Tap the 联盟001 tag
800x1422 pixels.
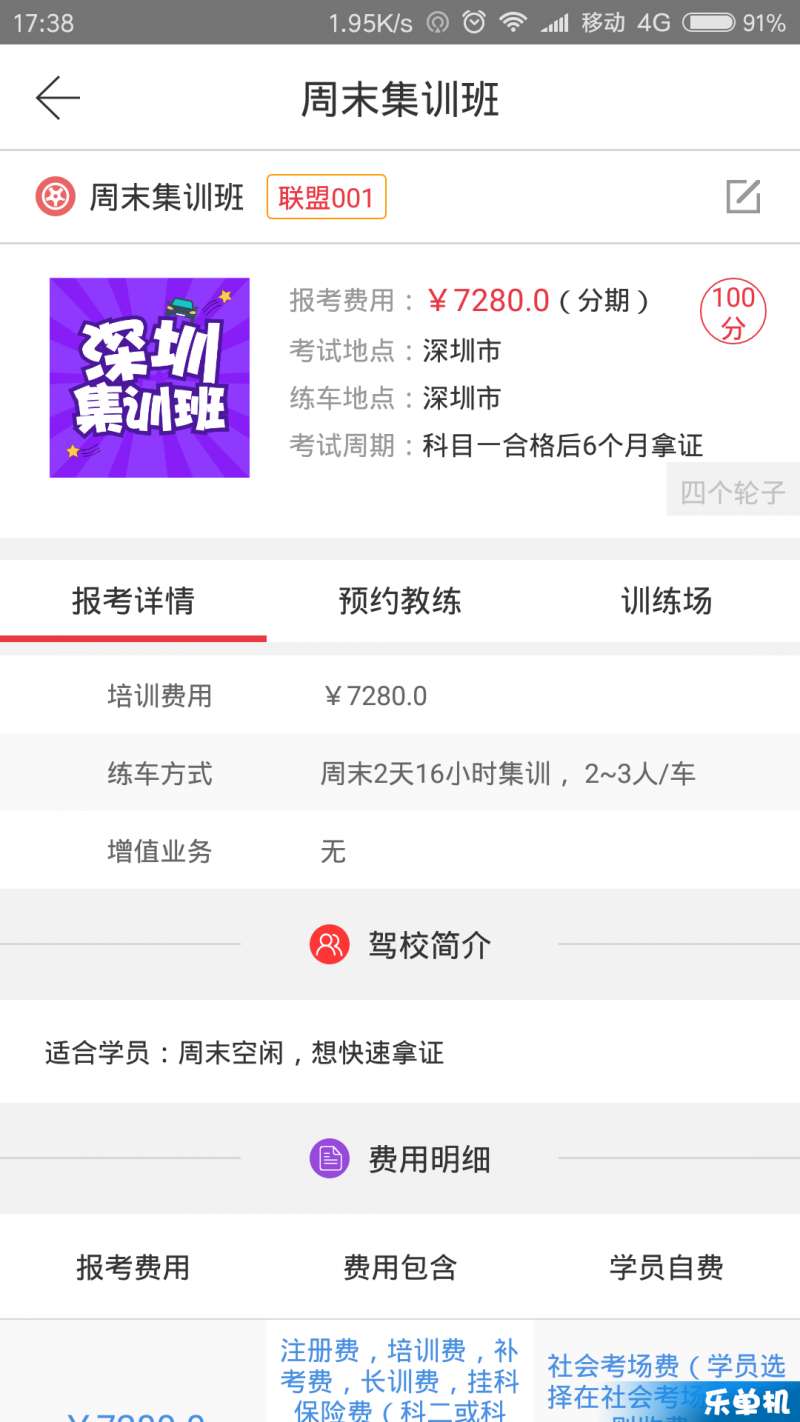click(326, 197)
